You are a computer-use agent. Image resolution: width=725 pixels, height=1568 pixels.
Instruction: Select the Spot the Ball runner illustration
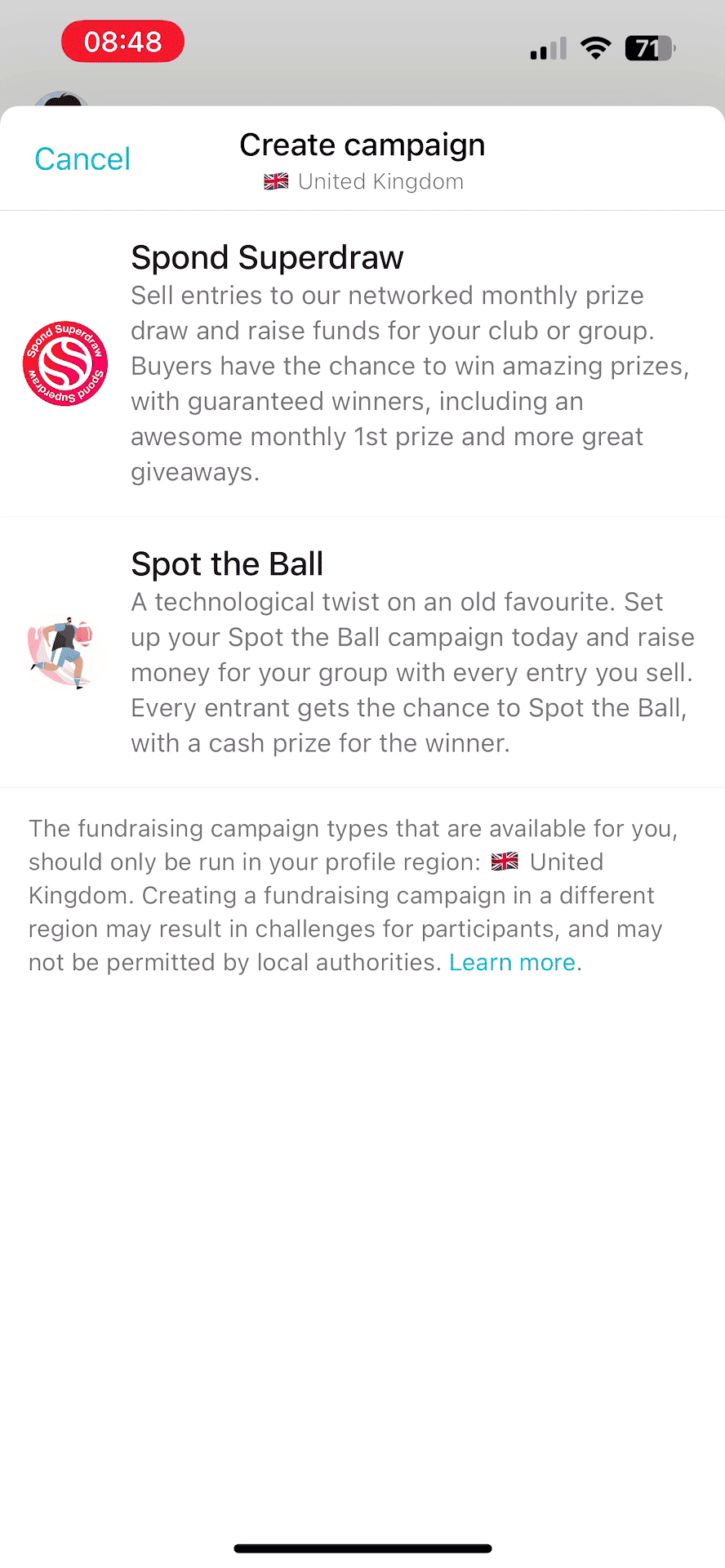64,649
